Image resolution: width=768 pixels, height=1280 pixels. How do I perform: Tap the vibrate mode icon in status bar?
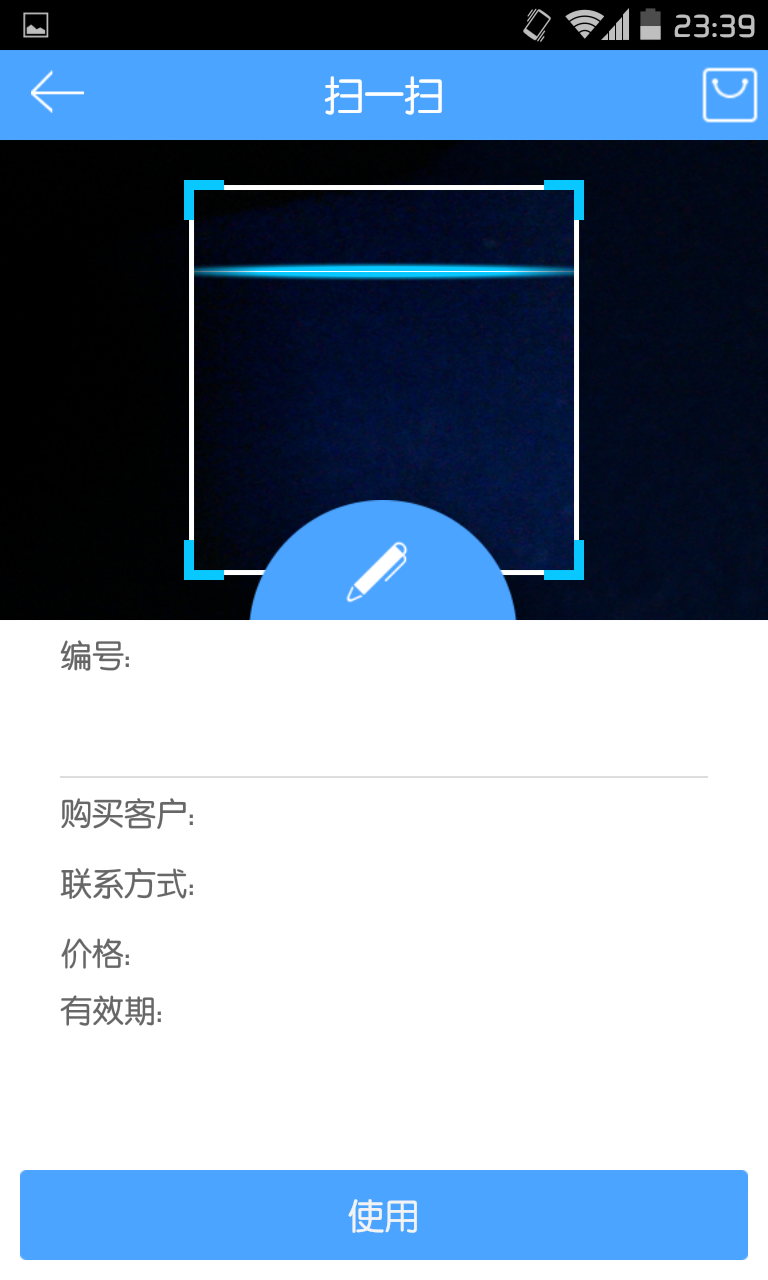(x=537, y=23)
